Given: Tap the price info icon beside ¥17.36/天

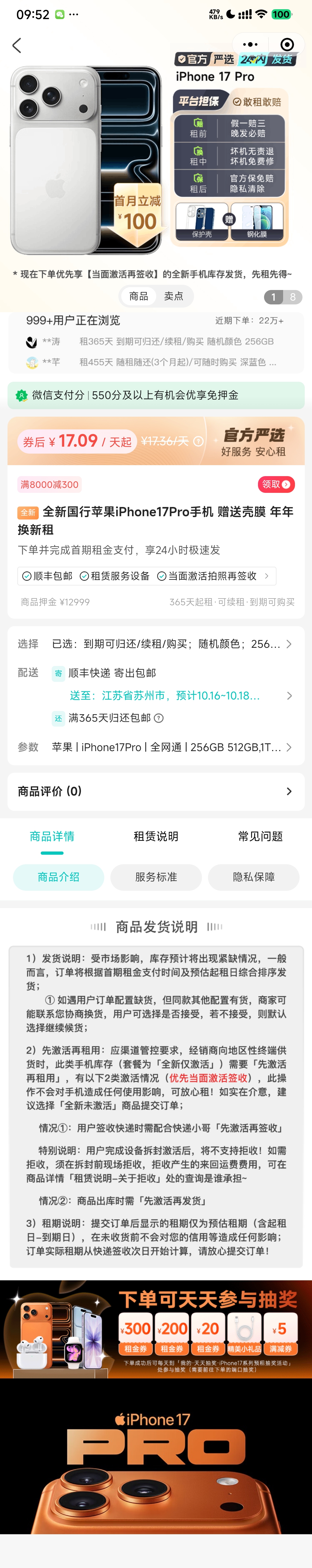Looking at the screenshot, I should 198,441.
